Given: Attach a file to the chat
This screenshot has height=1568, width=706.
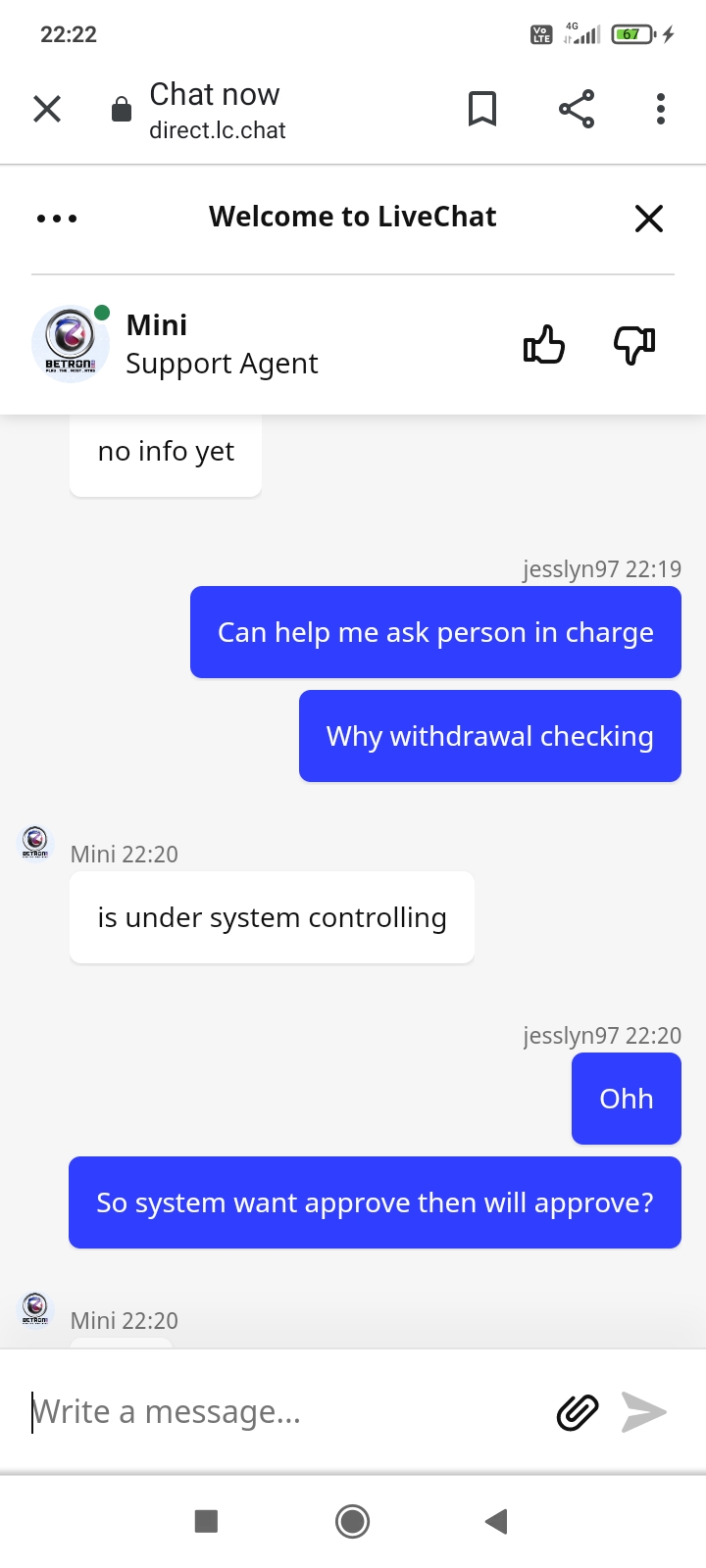Looking at the screenshot, I should [x=578, y=1412].
